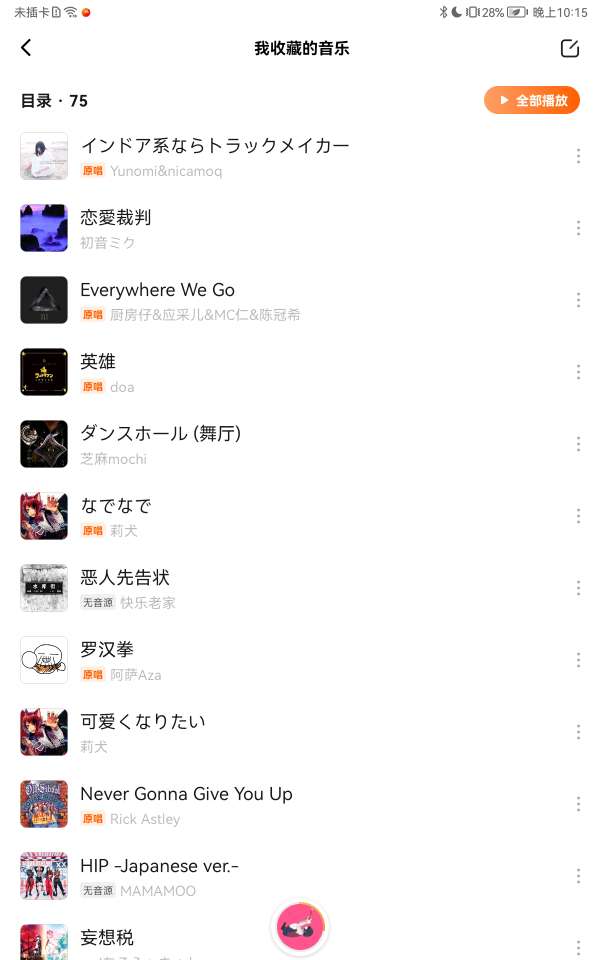Show options for Never Gonna Give You Up
This screenshot has height=960, width=600.
(578, 804)
